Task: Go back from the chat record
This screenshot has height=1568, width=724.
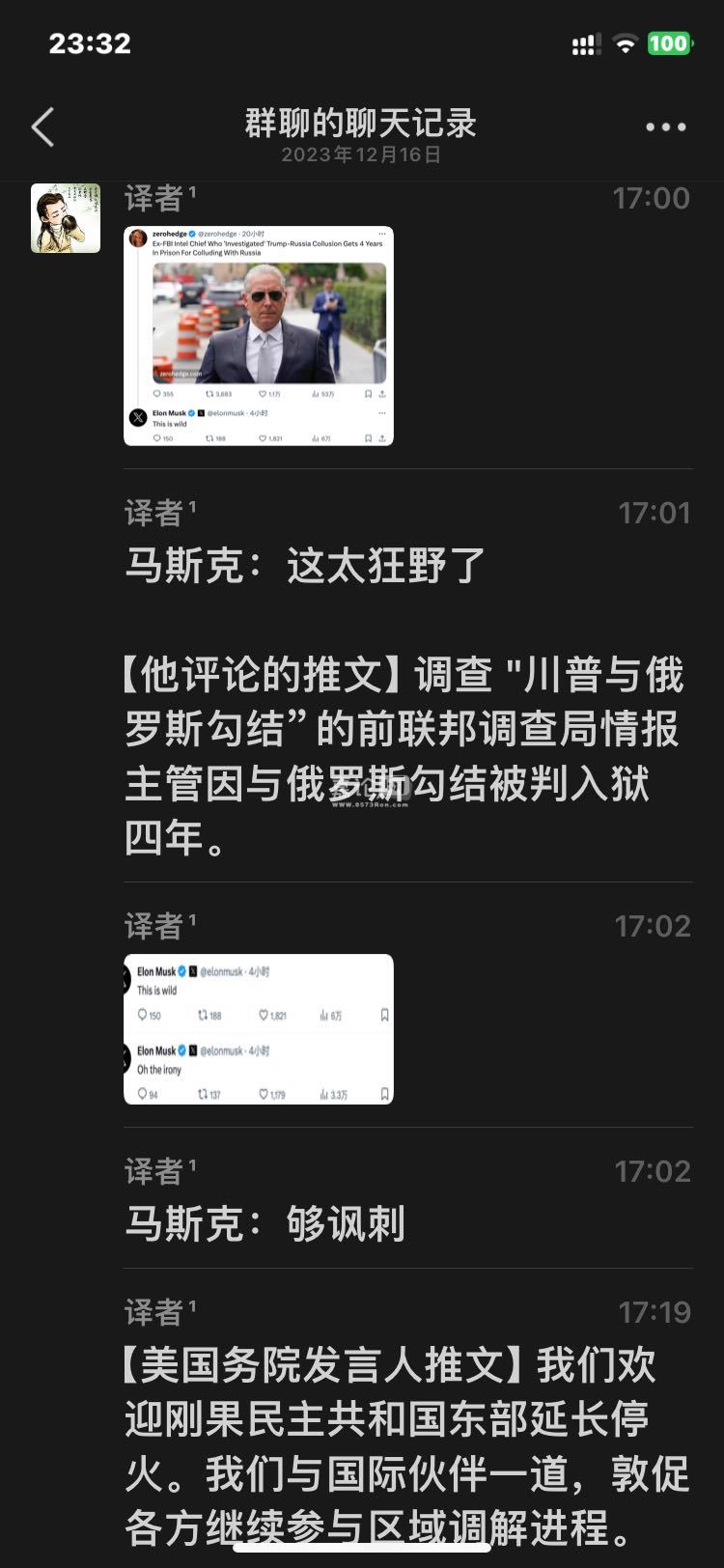Action: tap(42, 127)
